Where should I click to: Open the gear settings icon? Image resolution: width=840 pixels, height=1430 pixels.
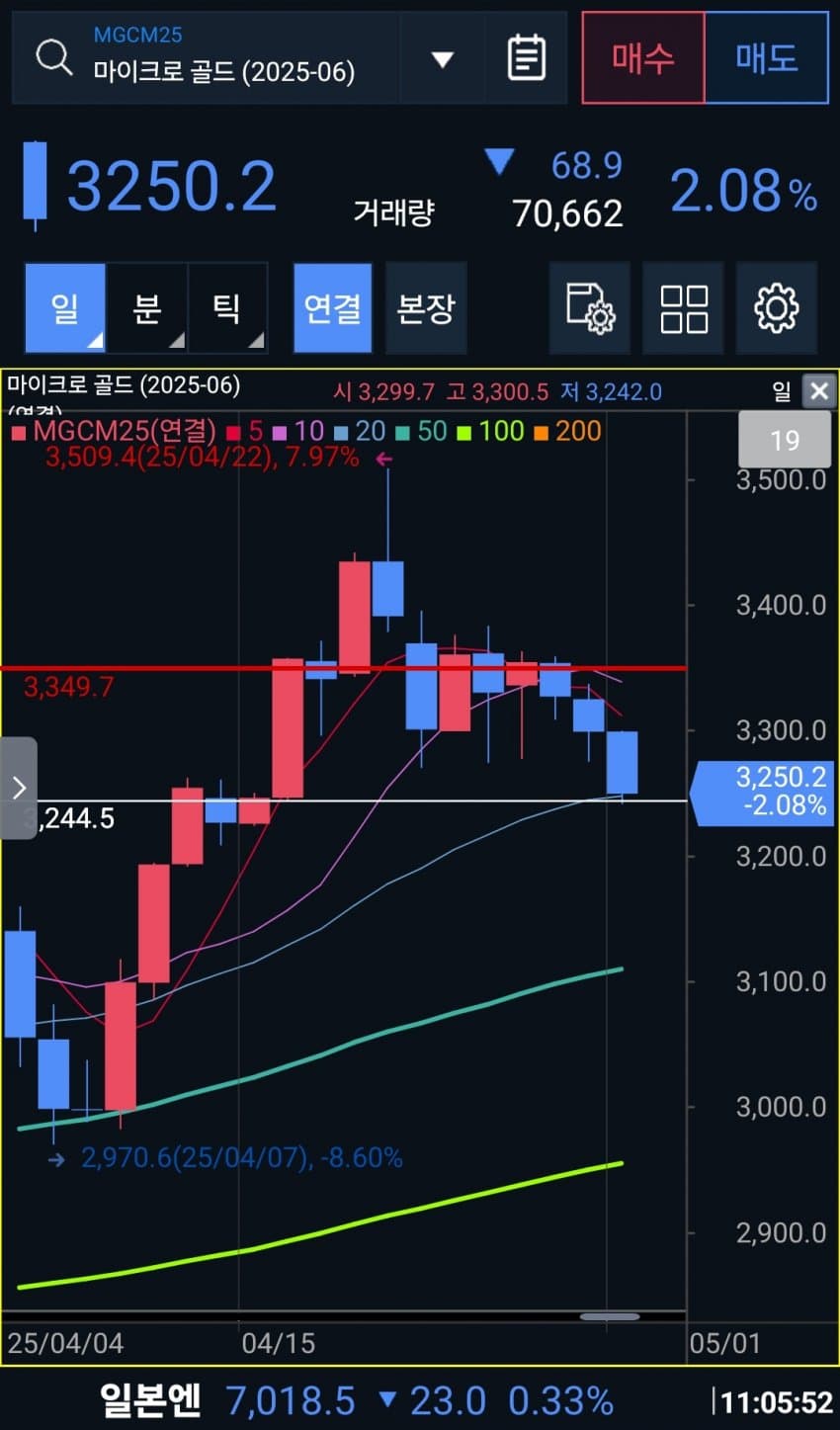point(777,308)
